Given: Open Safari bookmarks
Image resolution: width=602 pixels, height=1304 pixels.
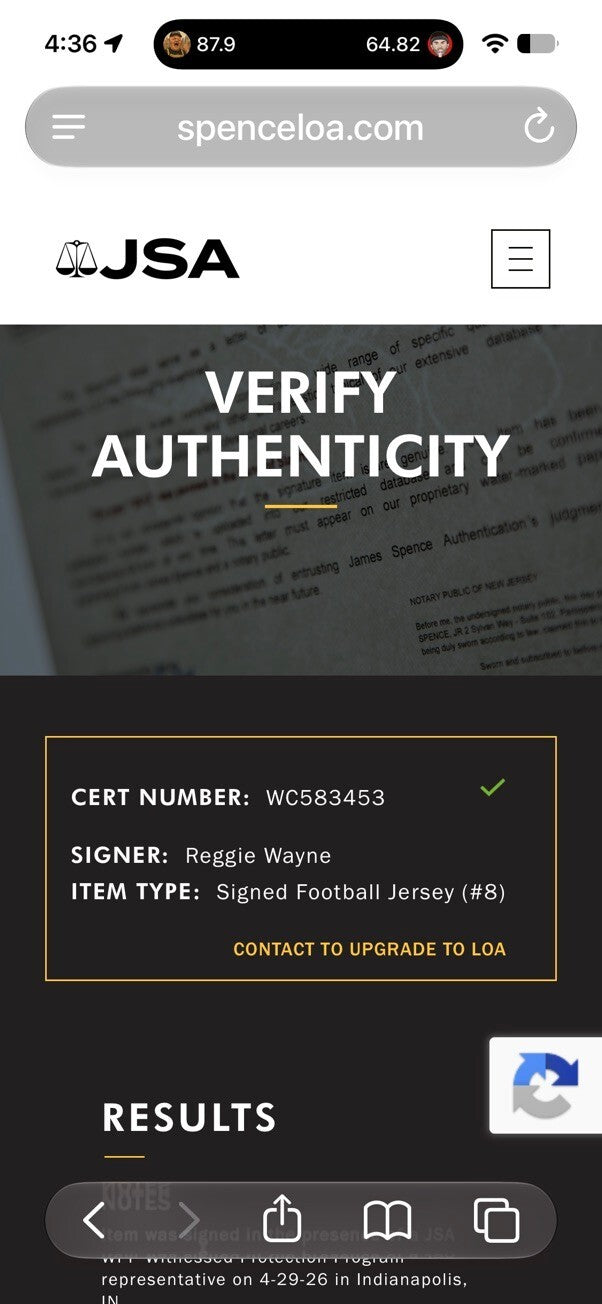Looking at the screenshot, I should pos(387,1220).
